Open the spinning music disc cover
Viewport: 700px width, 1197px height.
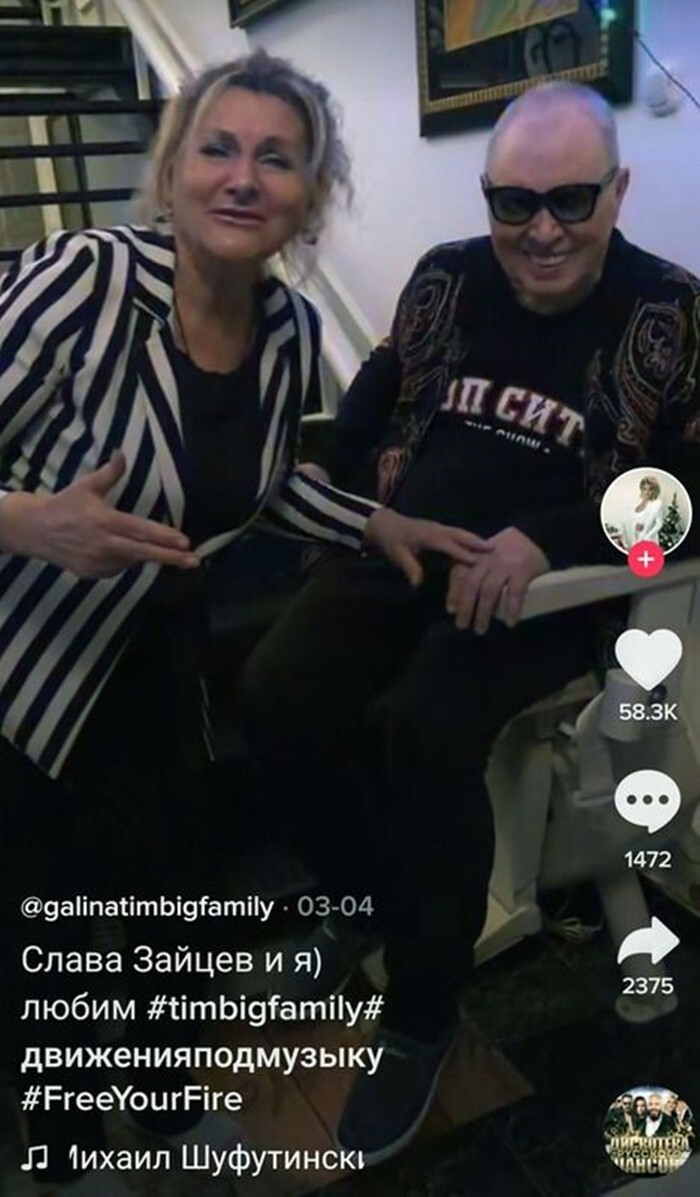[x=648, y=1130]
